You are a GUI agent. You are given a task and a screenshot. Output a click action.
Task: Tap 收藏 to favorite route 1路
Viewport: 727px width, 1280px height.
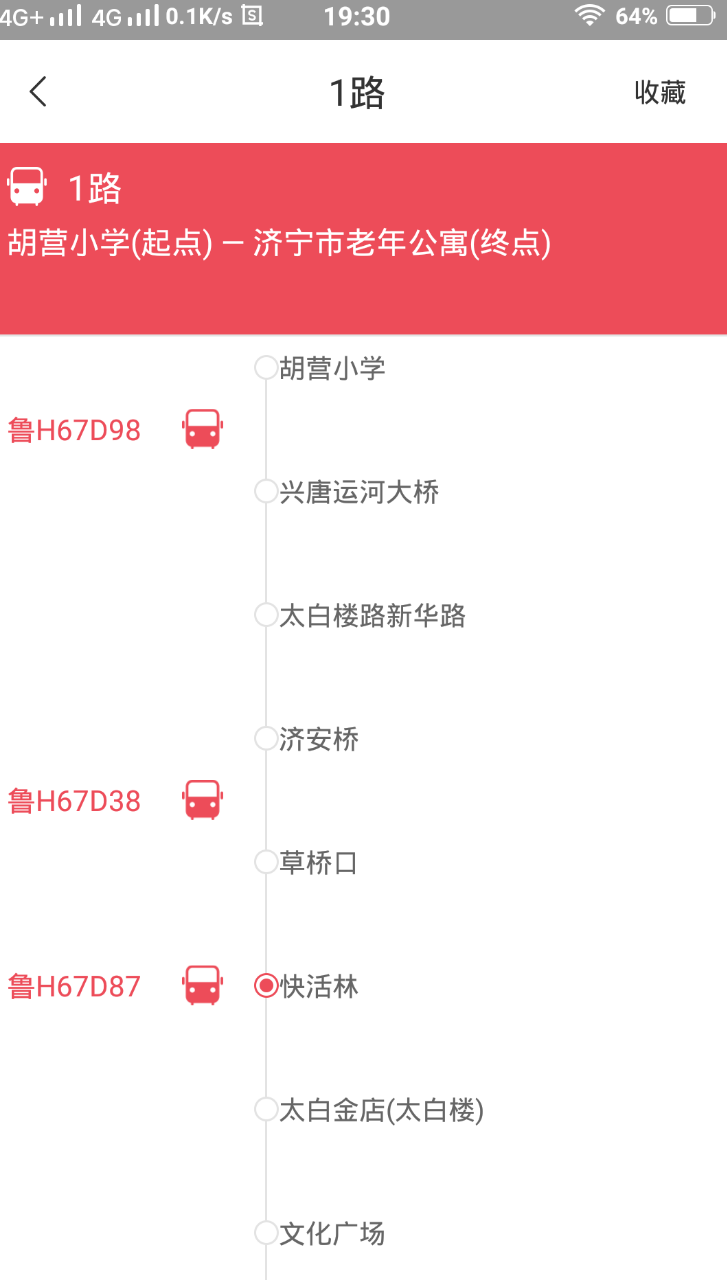pyautogui.click(x=660, y=92)
